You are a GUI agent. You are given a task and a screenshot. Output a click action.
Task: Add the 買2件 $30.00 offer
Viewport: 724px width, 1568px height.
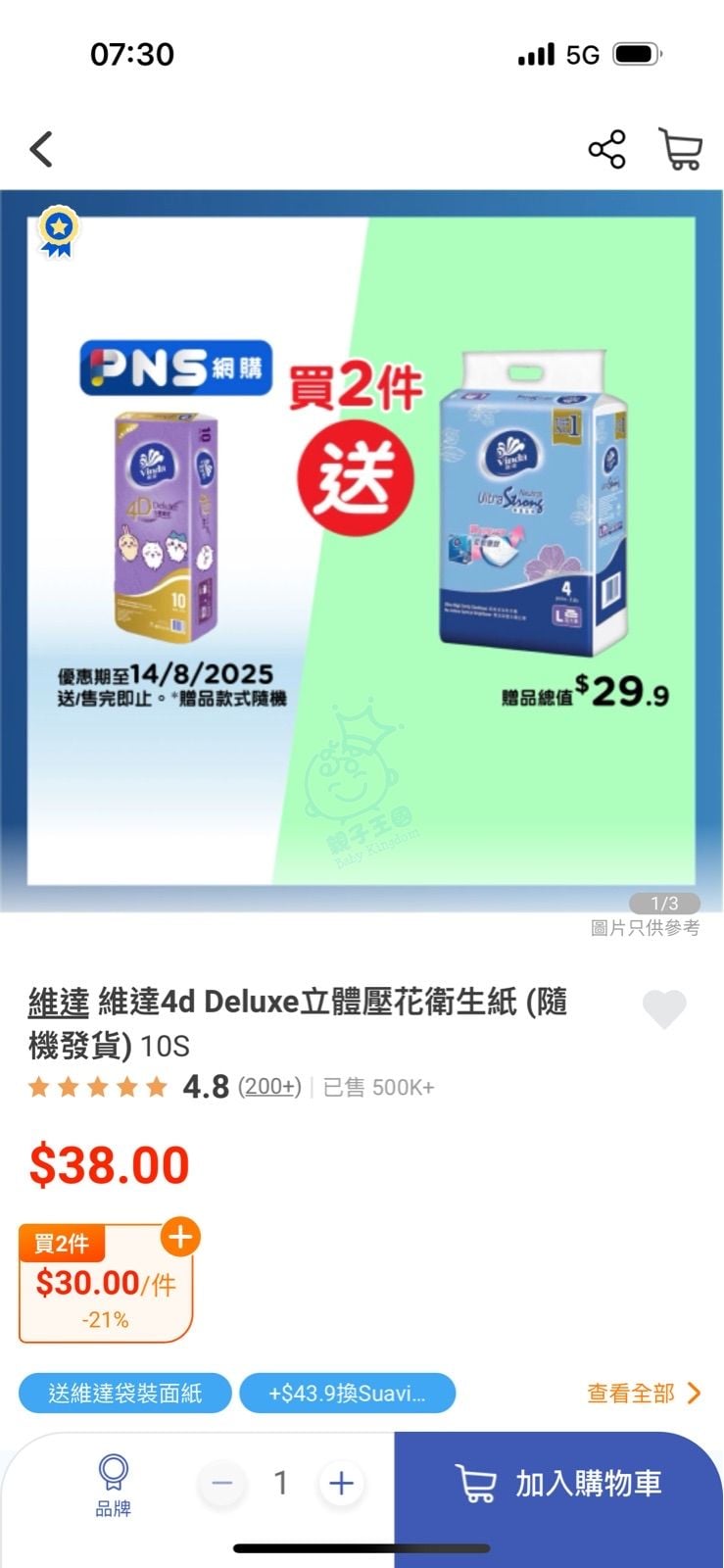[x=180, y=1238]
